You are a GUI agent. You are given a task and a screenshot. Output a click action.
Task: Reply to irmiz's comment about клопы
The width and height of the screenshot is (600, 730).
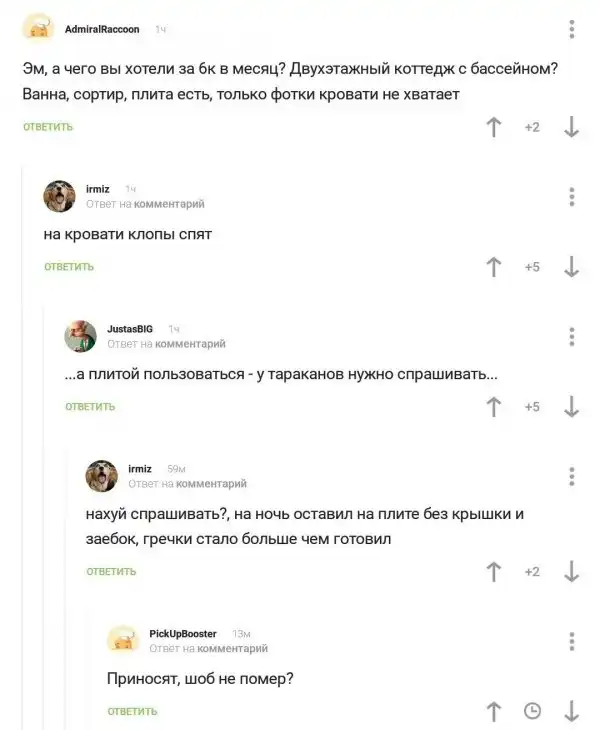[69, 267]
